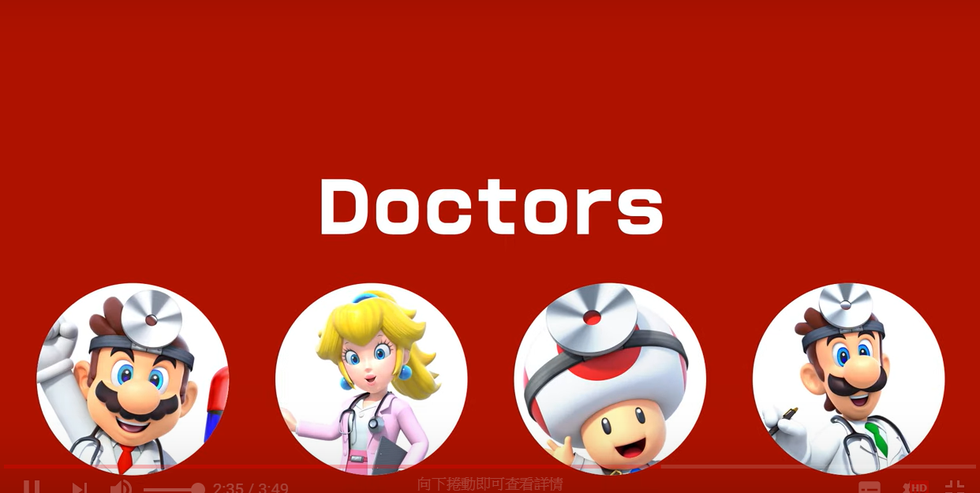980x493 pixels.
Task: Open HD quality settings
Action: 914,488
